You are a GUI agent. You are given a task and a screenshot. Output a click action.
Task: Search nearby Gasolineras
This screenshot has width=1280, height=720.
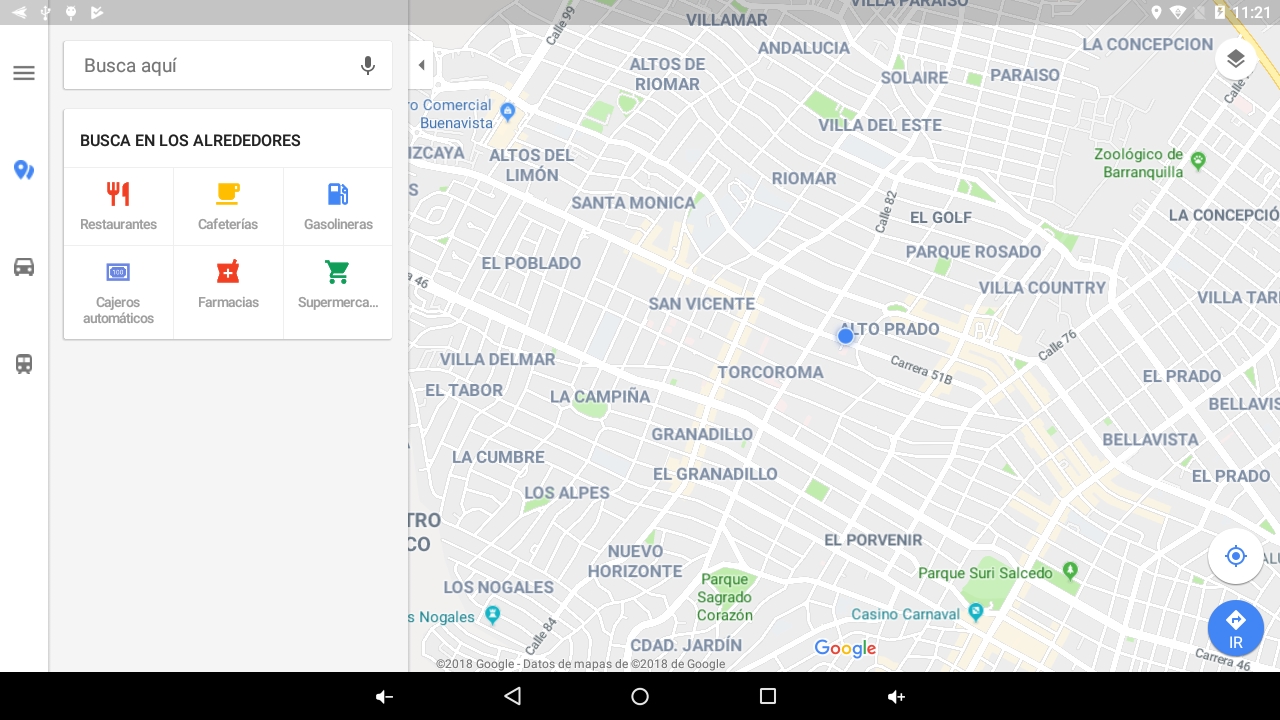pyautogui.click(x=338, y=206)
